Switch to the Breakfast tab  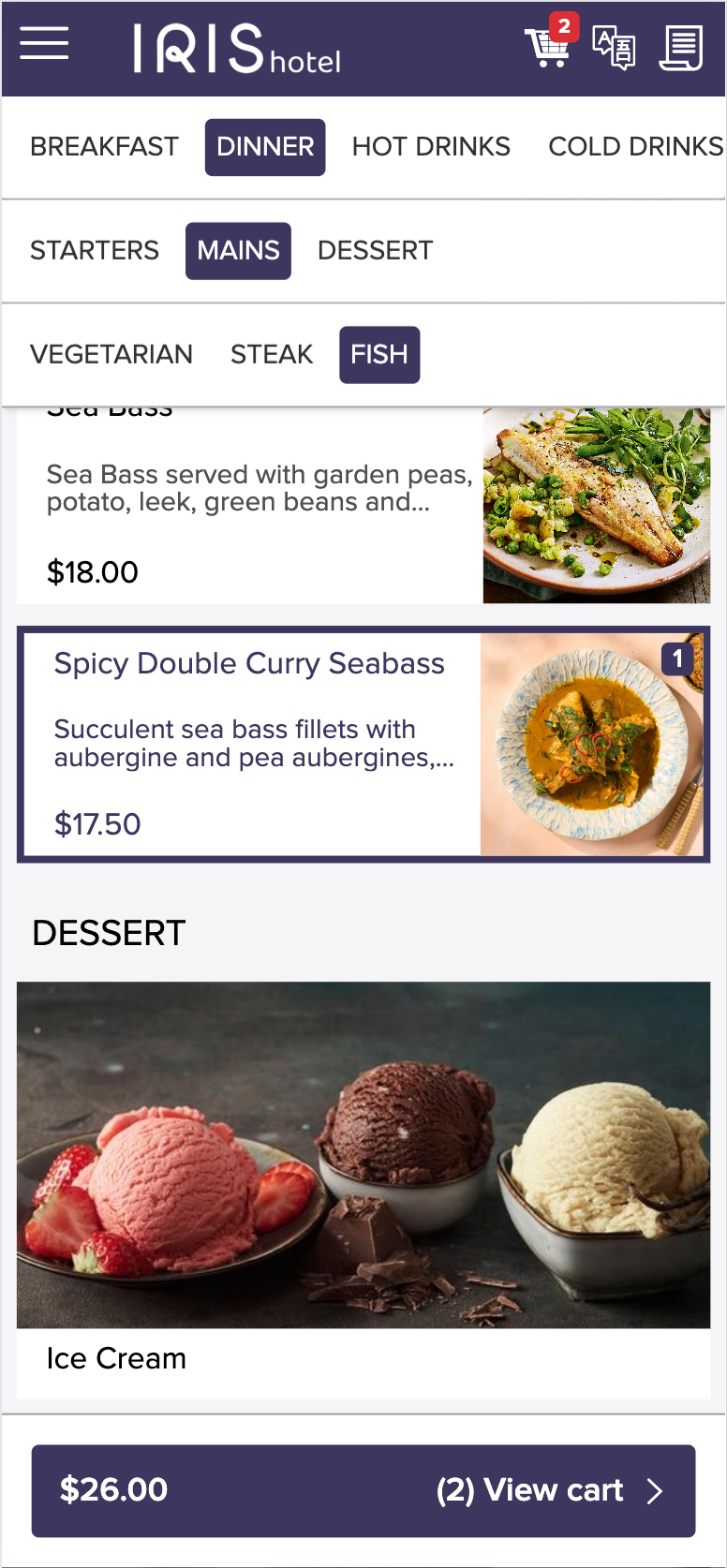tap(104, 147)
